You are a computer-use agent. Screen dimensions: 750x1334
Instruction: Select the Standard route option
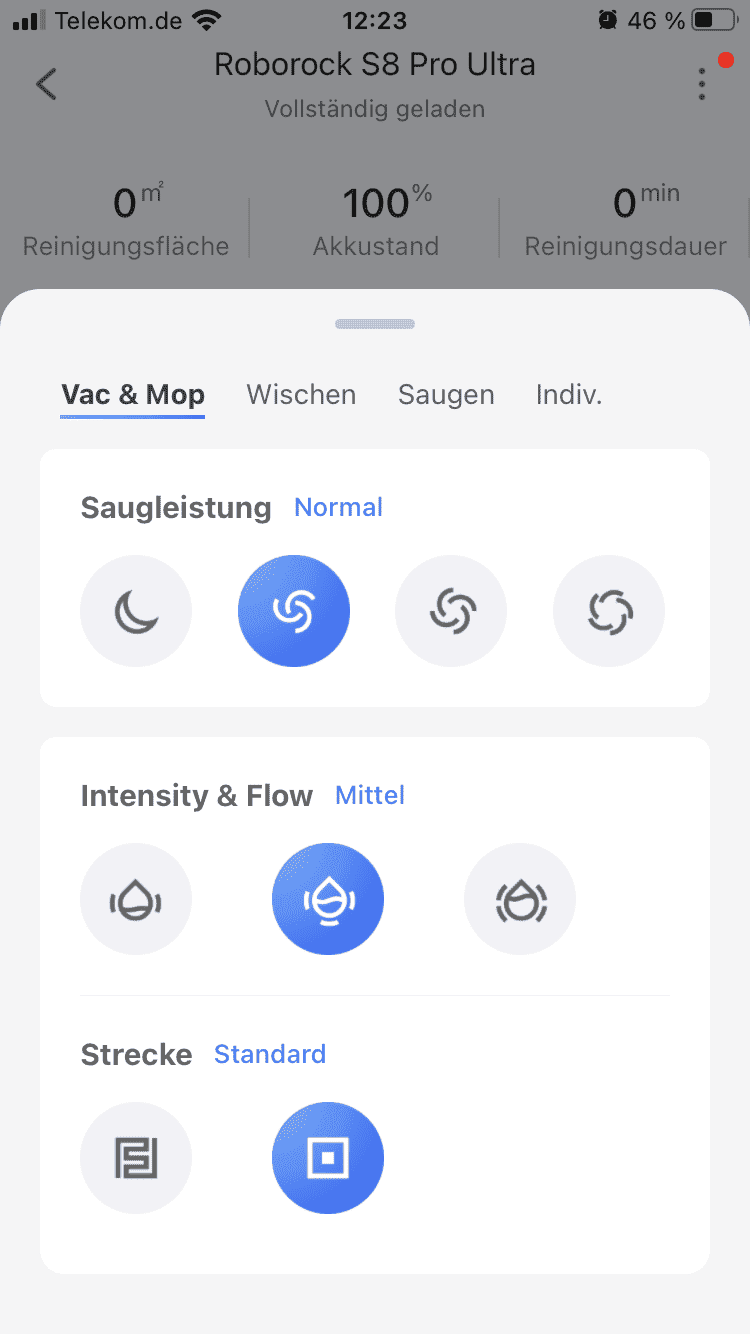[328, 1158]
